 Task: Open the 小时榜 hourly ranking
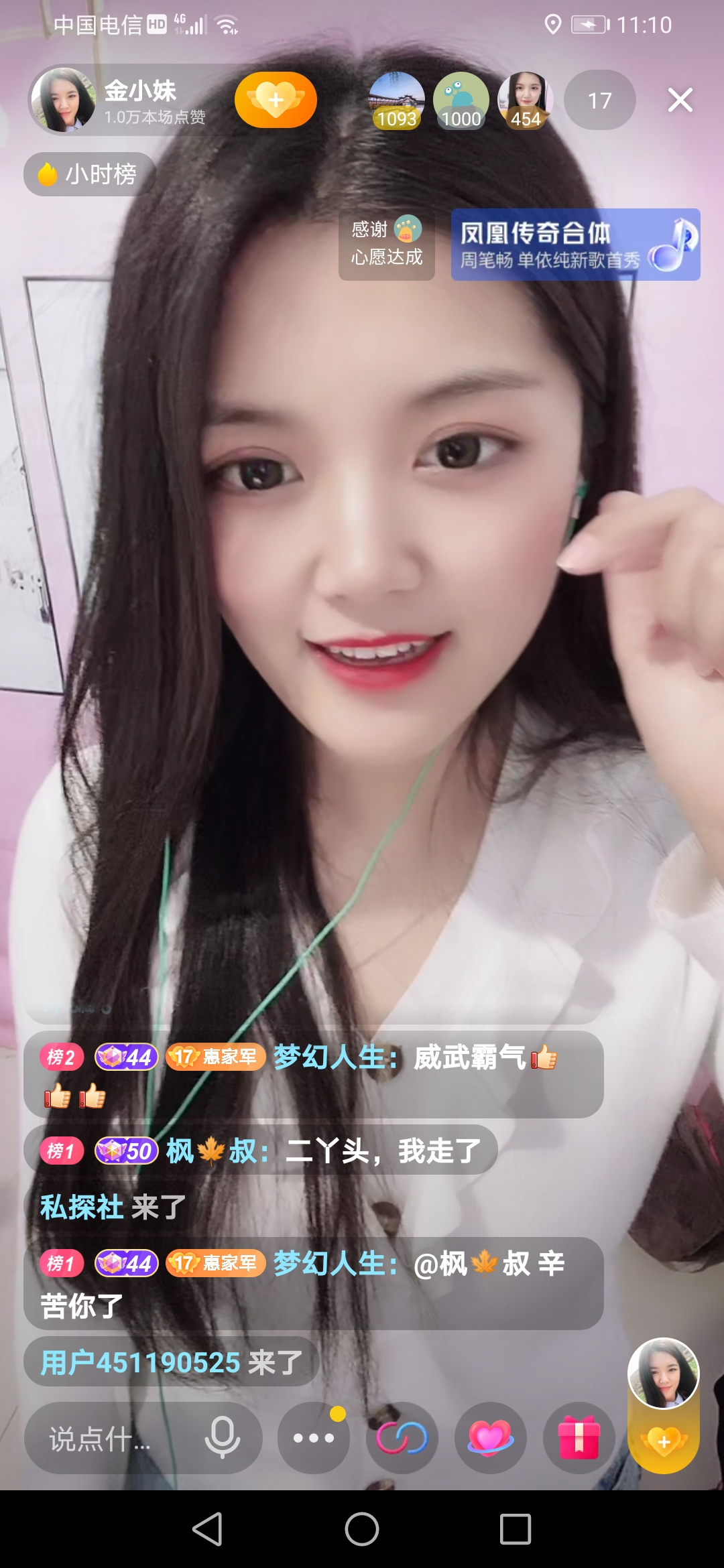point(90,175)
